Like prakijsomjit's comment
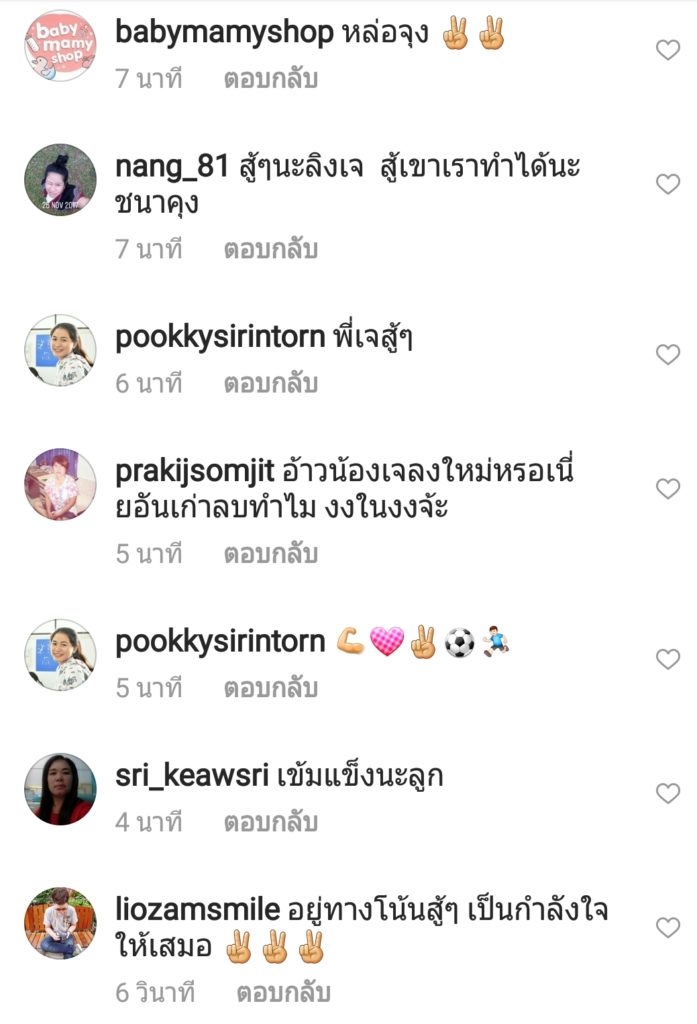Screen dimensions: 697x1024 (667, 488)
